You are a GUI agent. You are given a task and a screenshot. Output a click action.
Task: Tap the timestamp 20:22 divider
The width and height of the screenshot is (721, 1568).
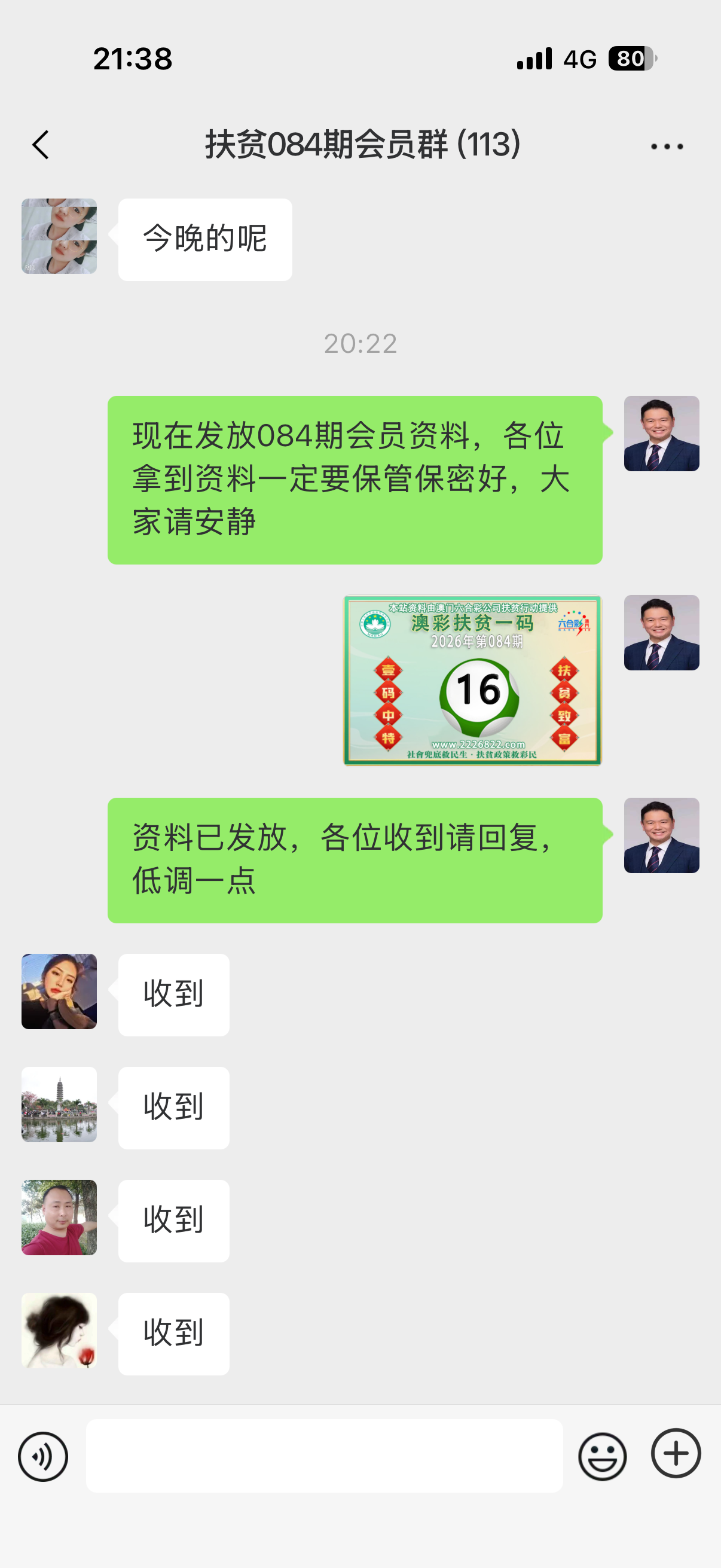click(360, 344)
